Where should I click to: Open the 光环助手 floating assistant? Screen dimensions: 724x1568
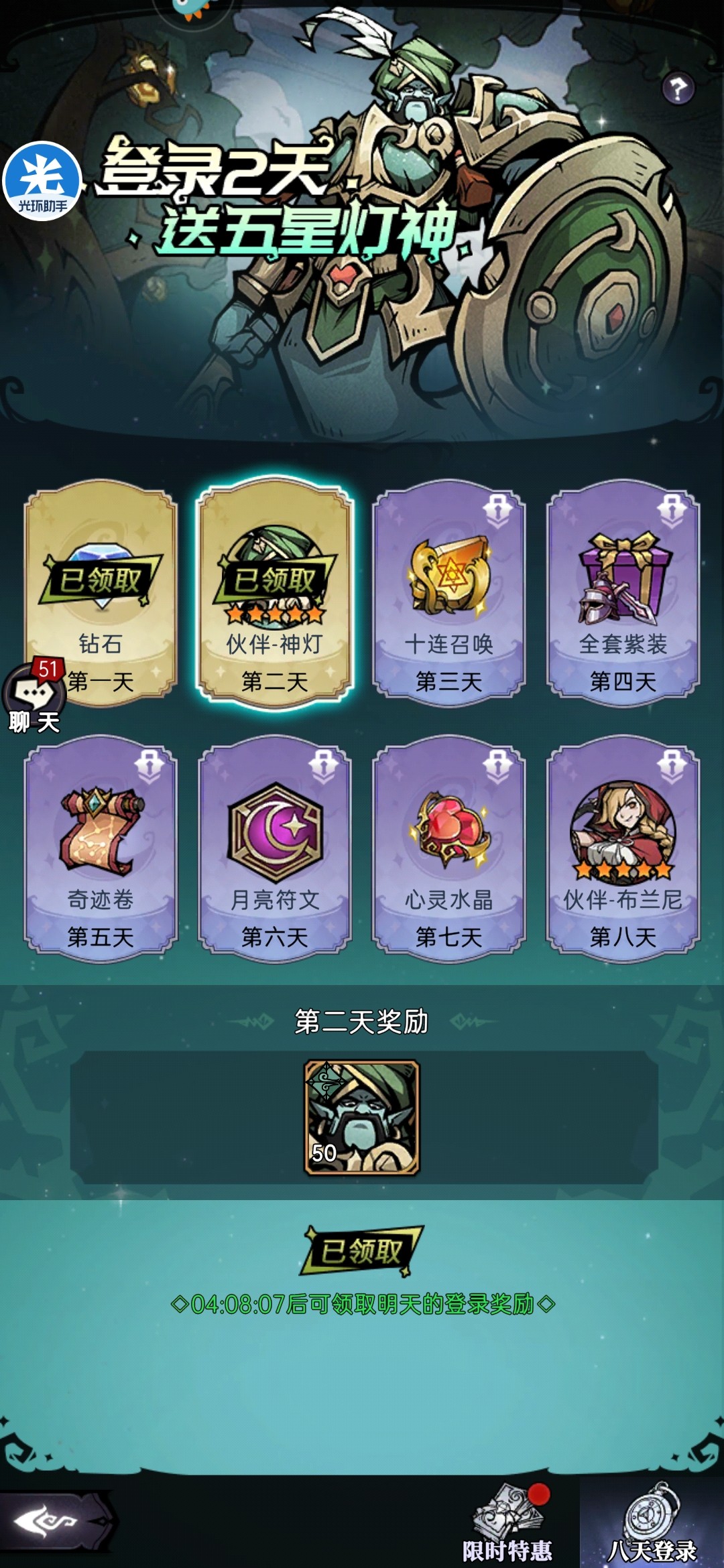[x=42, y=181]
